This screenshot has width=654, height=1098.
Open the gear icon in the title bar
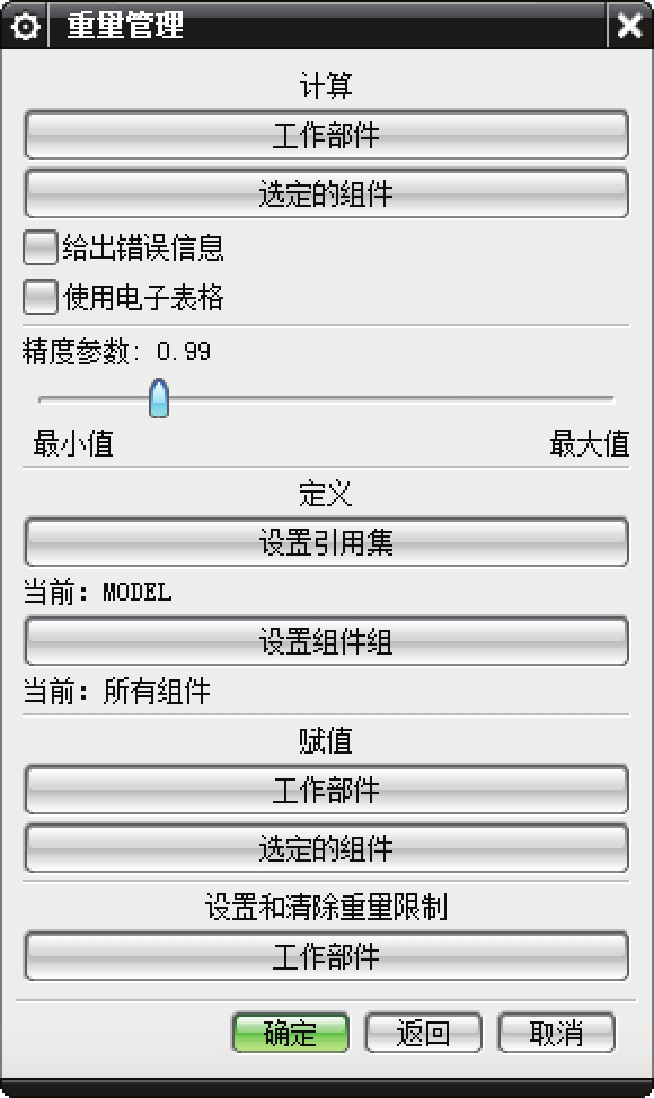point(24,26)
